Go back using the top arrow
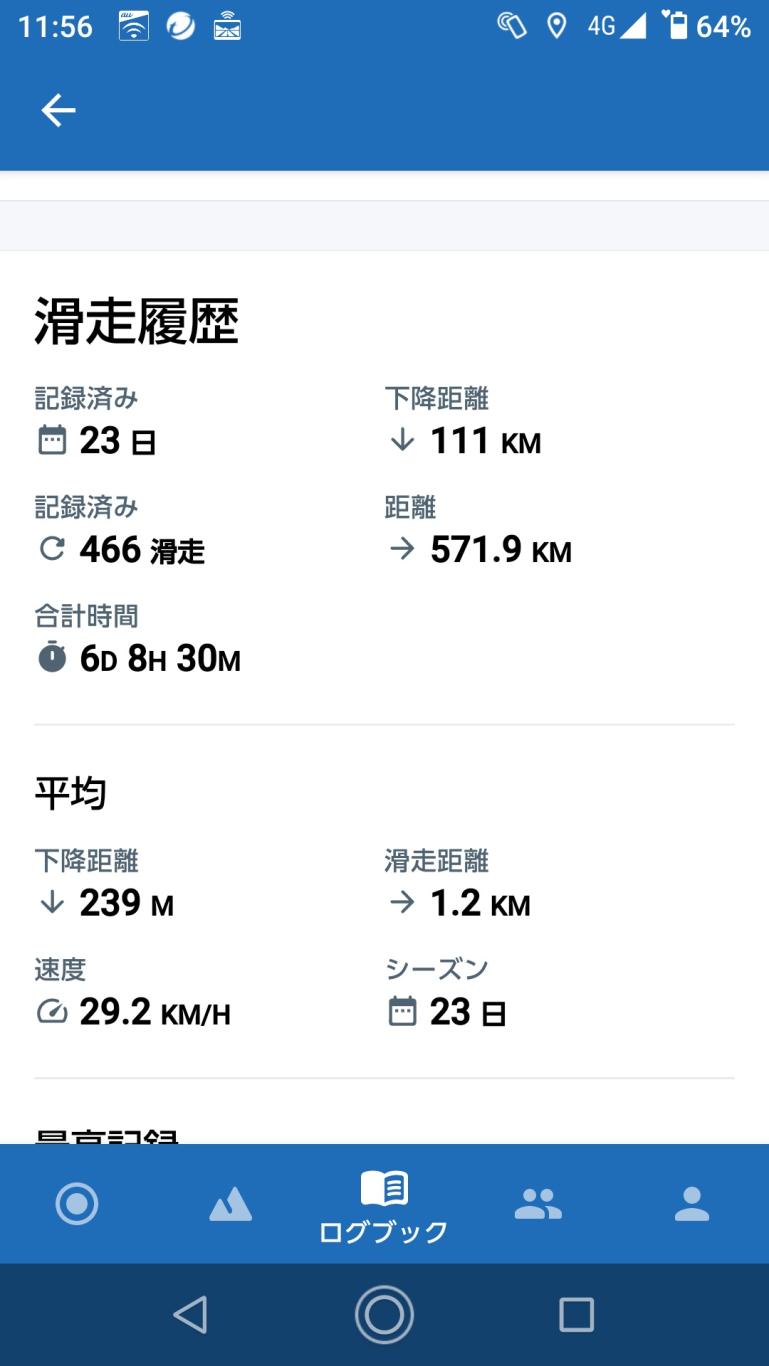The width and height of the screenshot is (769, 1366). click(x=58, y=110)
